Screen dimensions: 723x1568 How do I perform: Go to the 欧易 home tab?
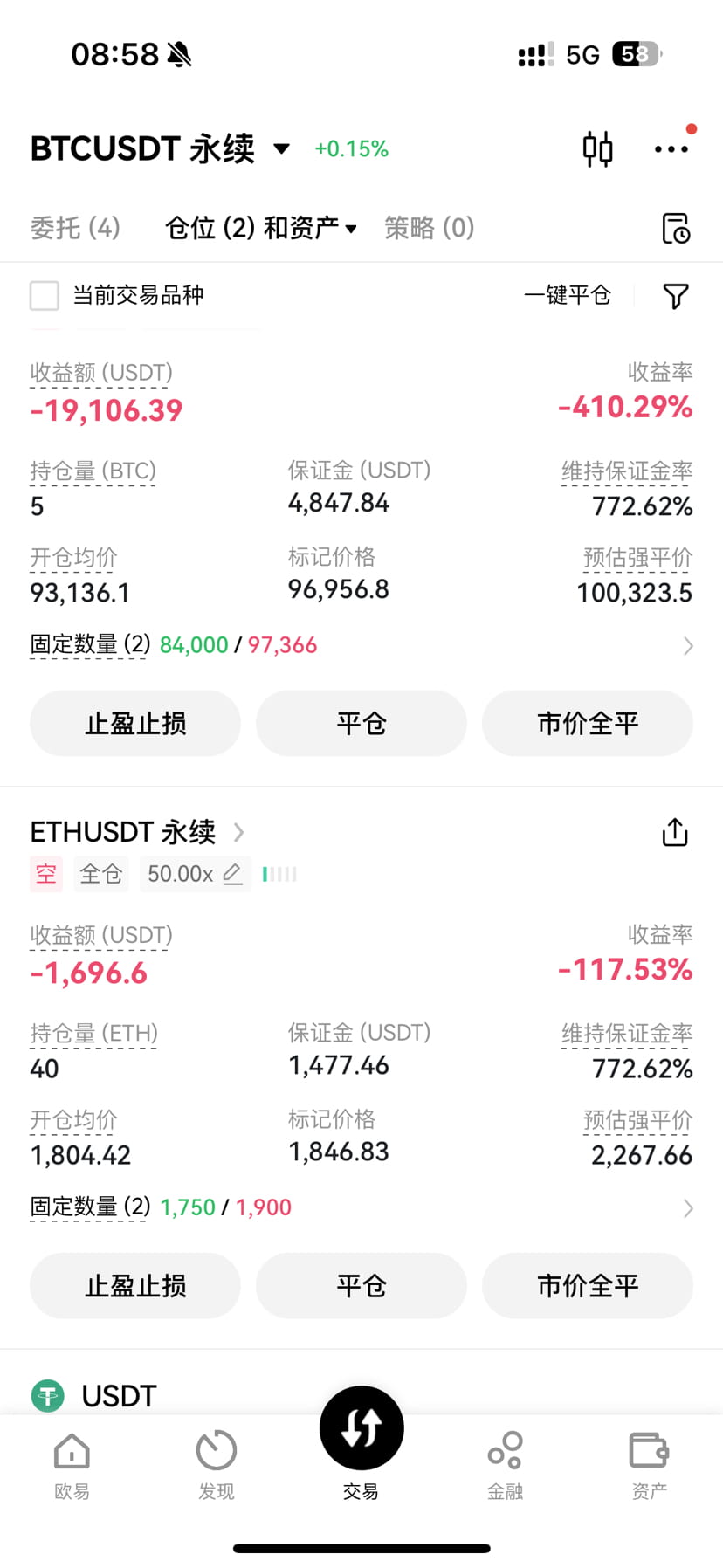72,1466
